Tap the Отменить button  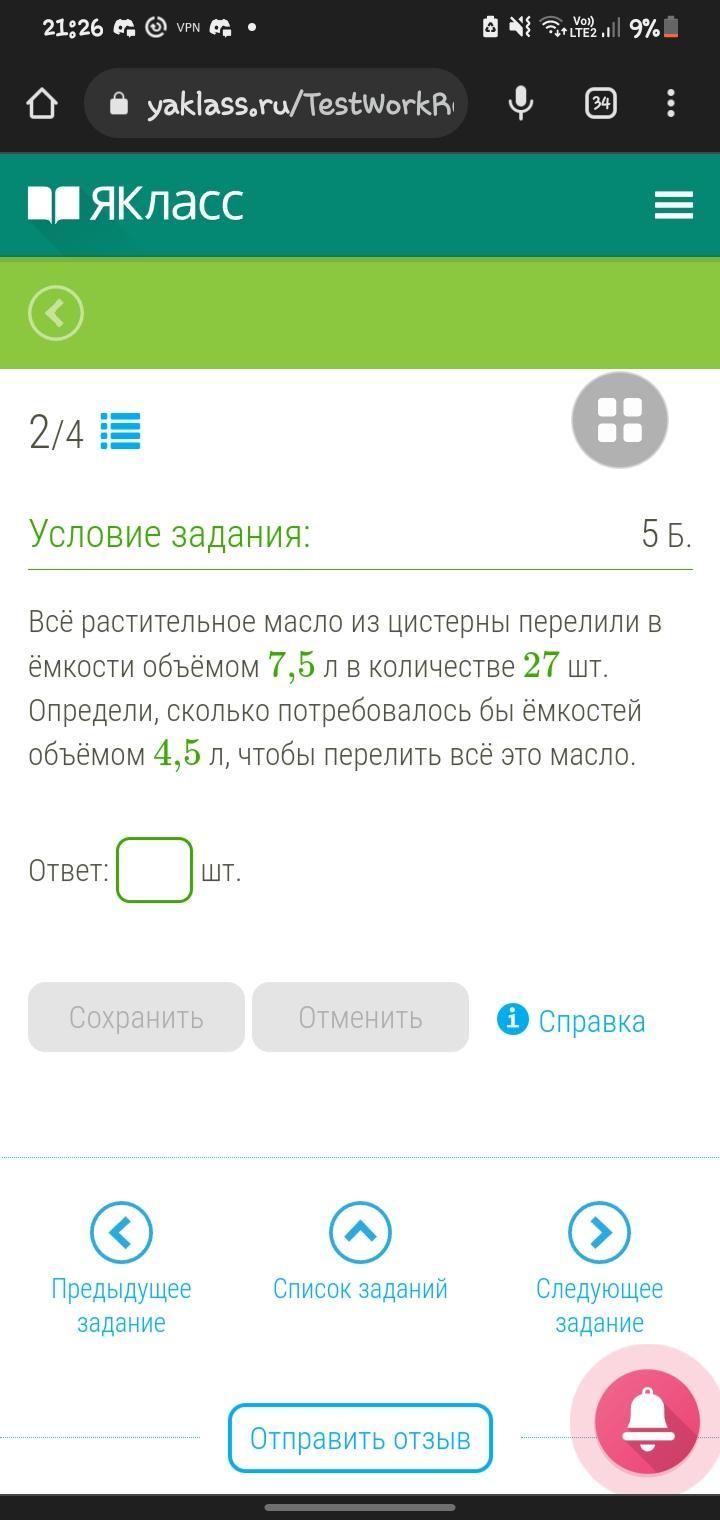click(360, 1017)
